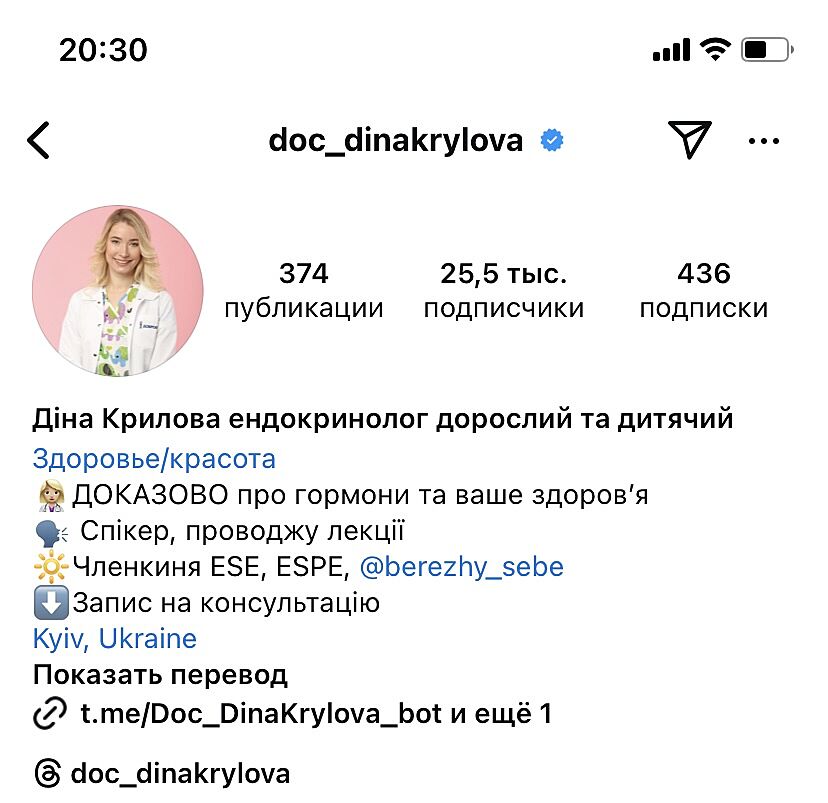This screenshot has width=828, height=803.
Task: View the 25,5 тыс. подписчики list
Action: pos(503,290)
